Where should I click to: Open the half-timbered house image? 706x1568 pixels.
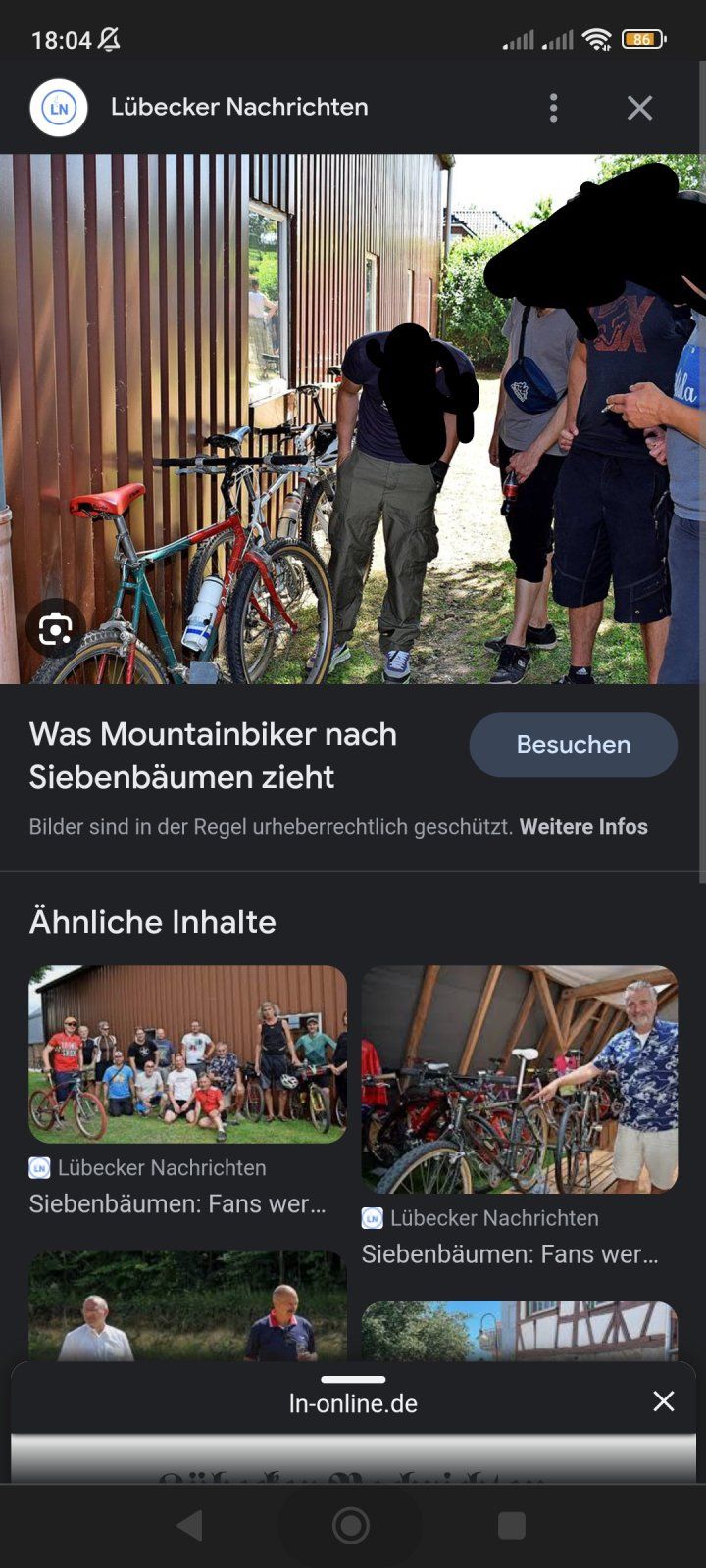519,1330
